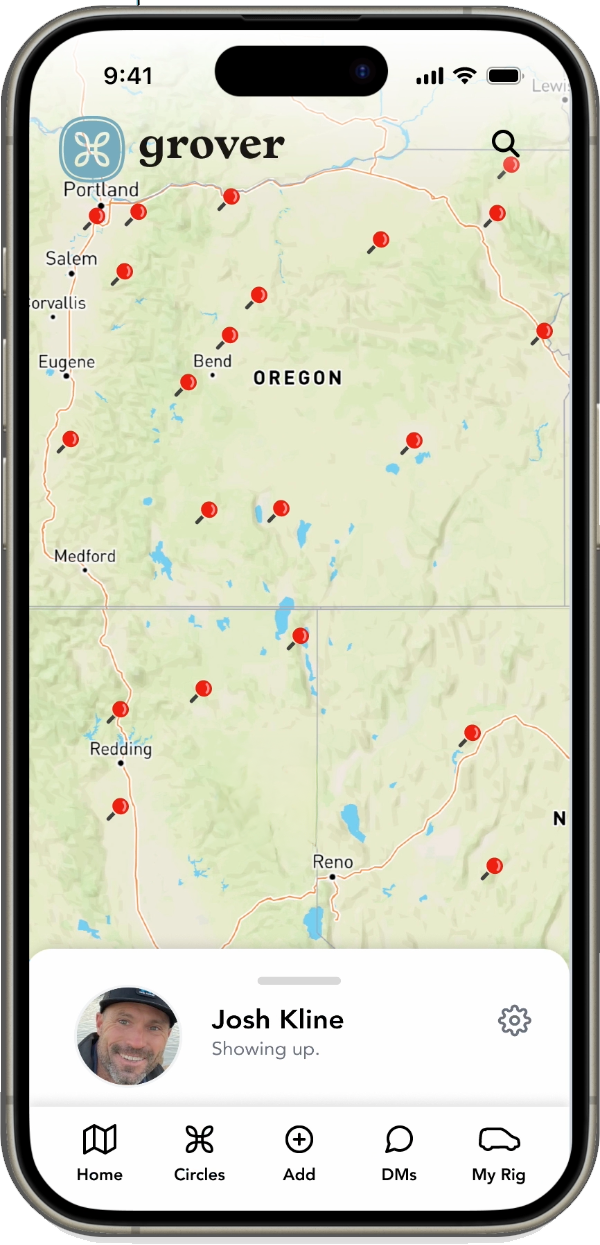This screenshot has height=1245, width=600.
Task: Tap the map pin southwest of Eugene
Action: 69,440
